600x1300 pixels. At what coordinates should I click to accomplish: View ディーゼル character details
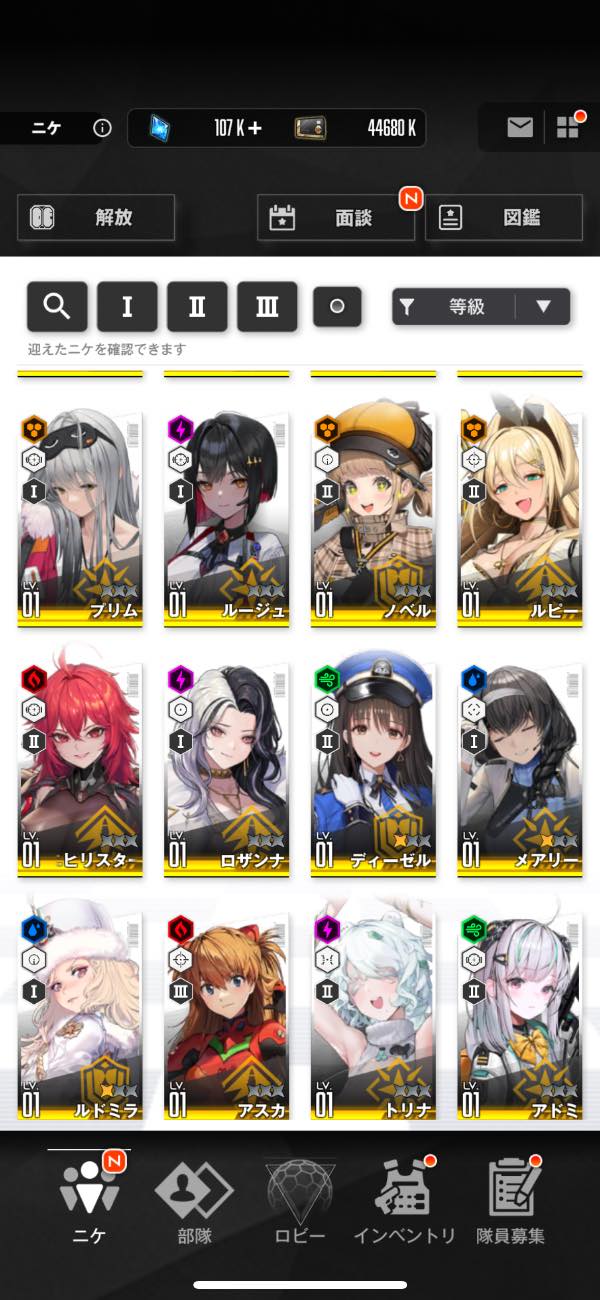pos(374,765)
